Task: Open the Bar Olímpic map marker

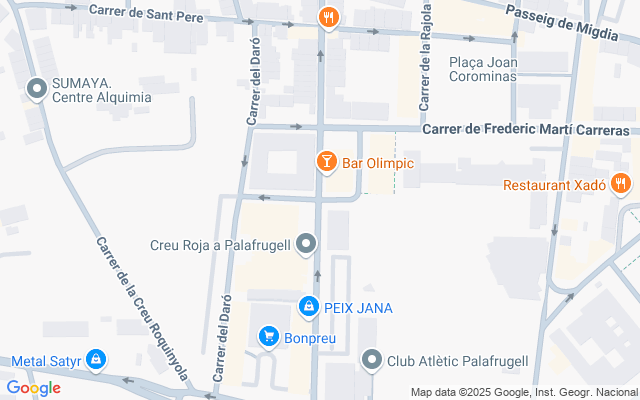Action: (x=326, y=161)
